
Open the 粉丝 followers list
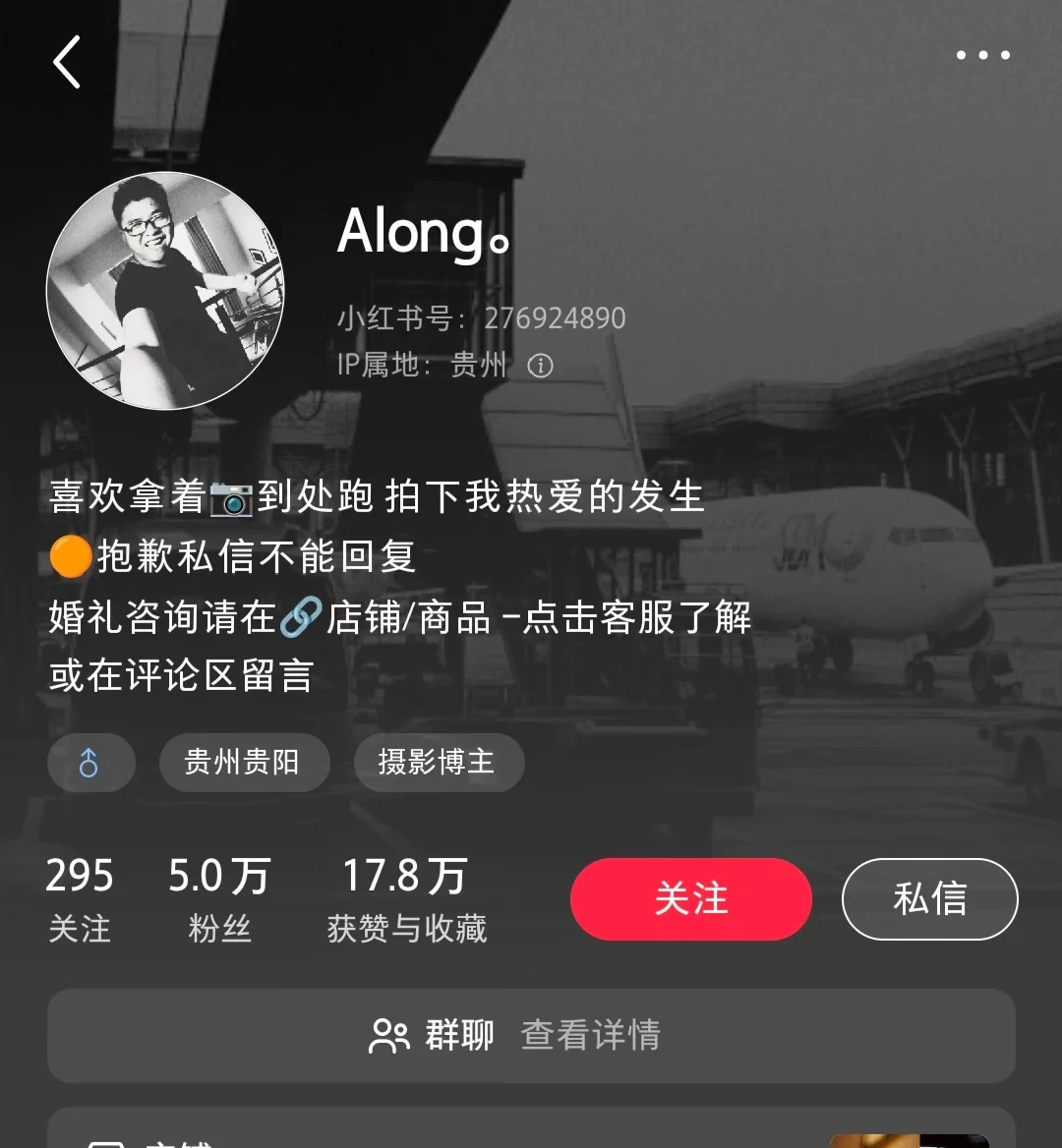219,900
